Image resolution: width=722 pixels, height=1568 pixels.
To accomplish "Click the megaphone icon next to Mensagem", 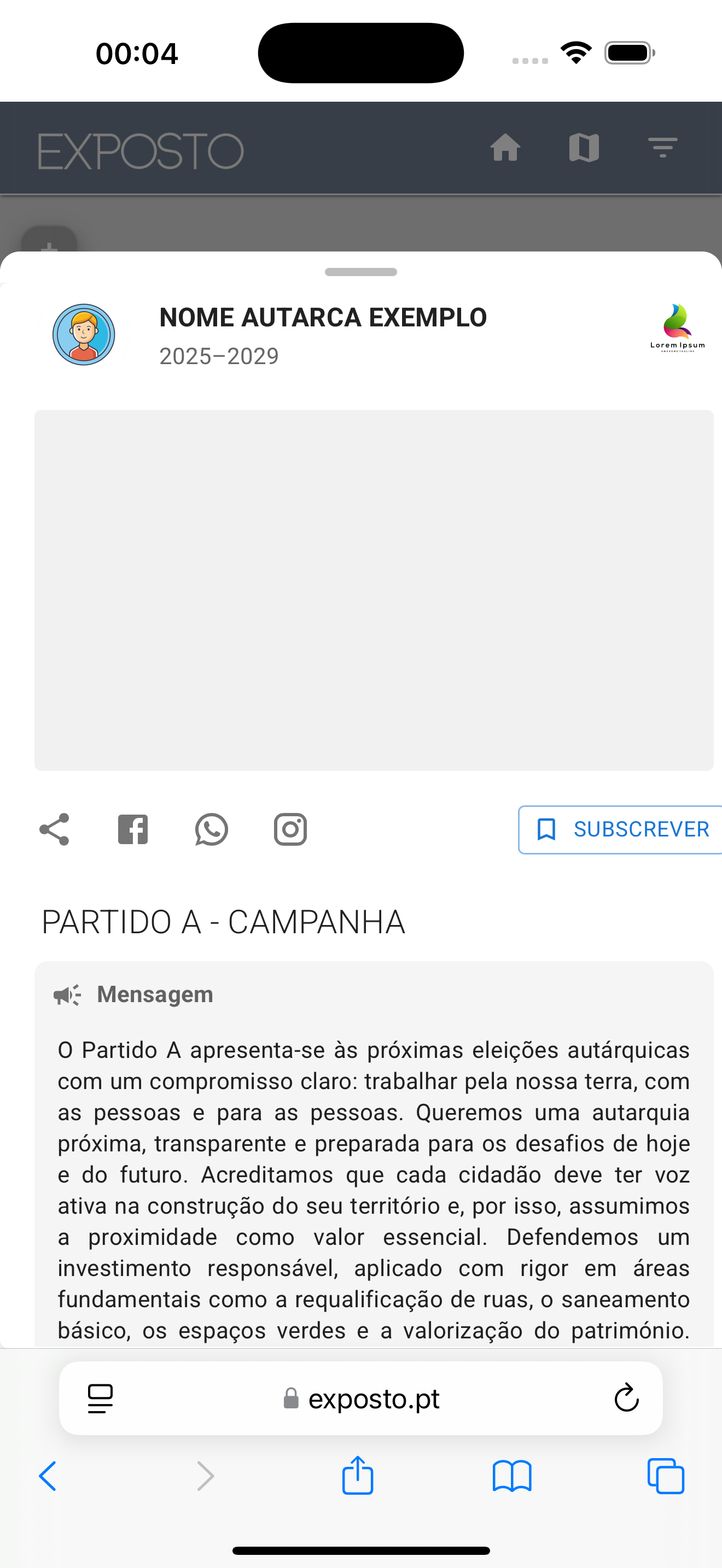I will [66, 993].
